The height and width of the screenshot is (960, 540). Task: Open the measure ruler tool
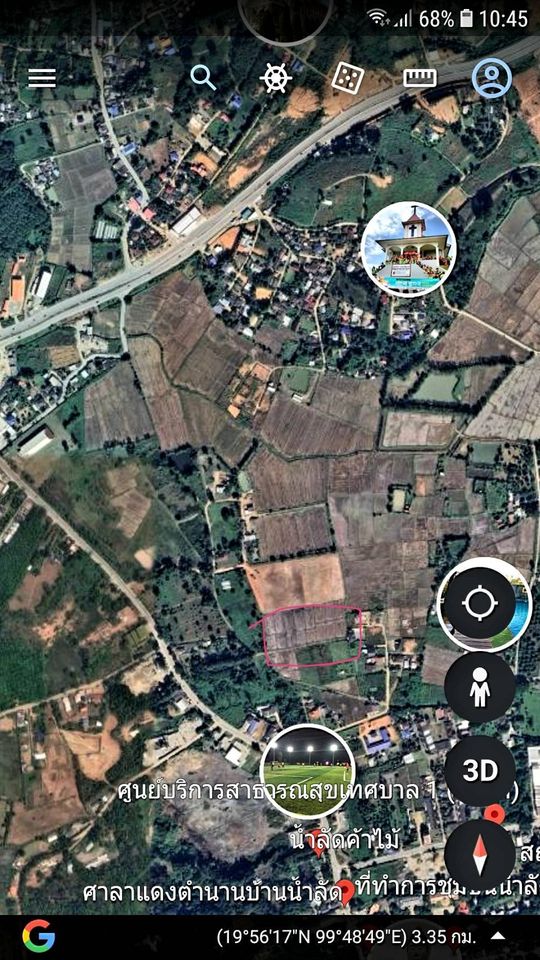coord(420,78)
